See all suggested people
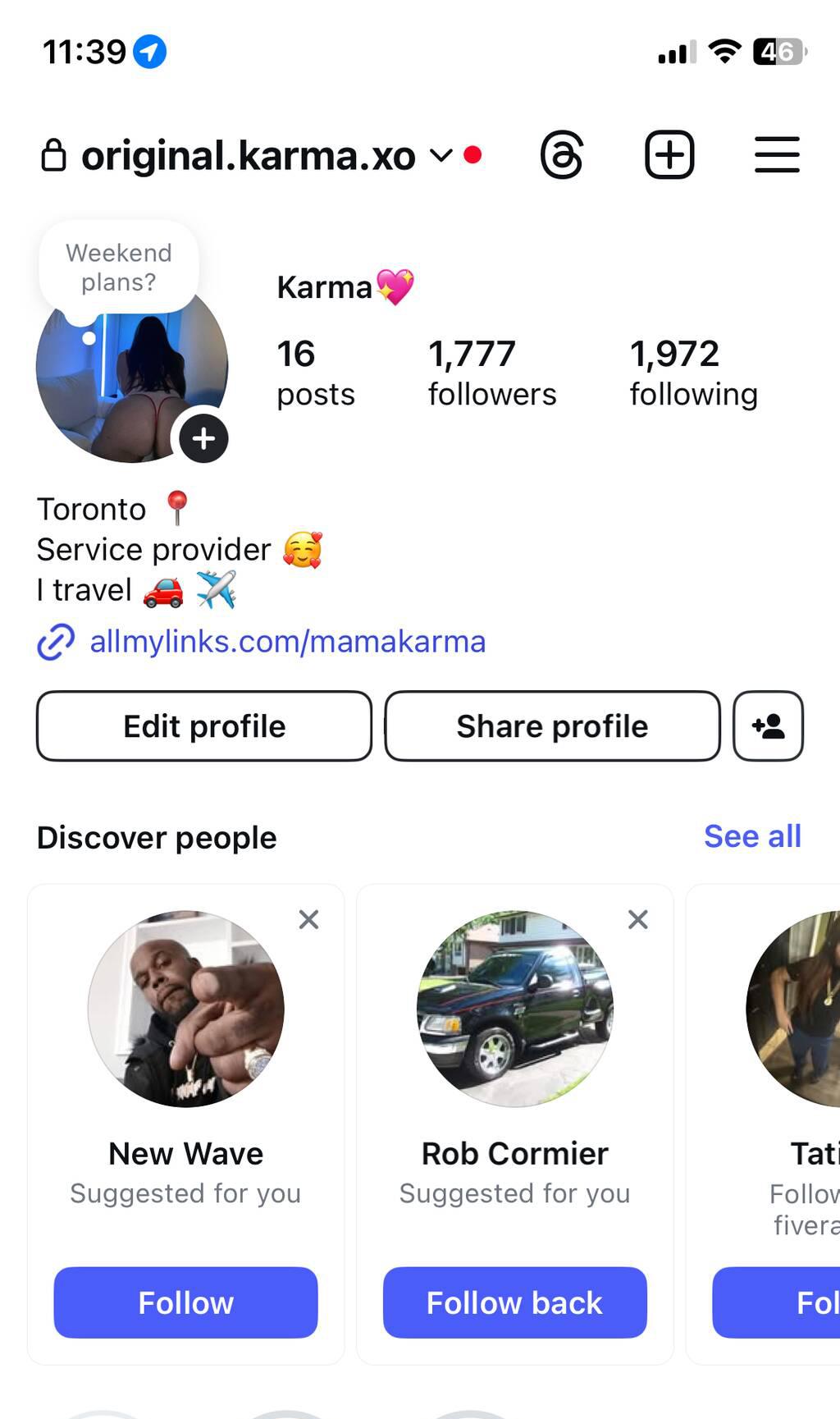This screenshot has height=1419, width=840. point(751,836)
